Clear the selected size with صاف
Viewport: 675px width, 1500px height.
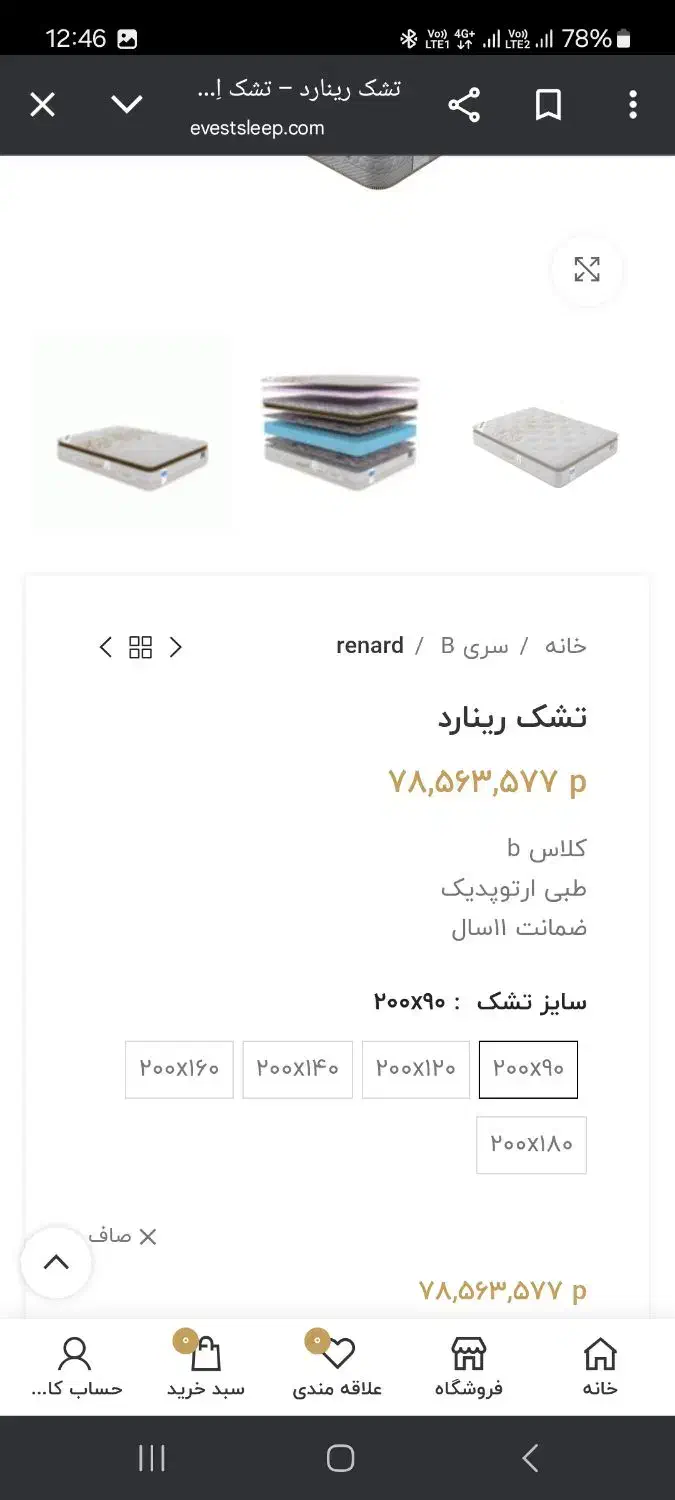tap(123, 1236)
